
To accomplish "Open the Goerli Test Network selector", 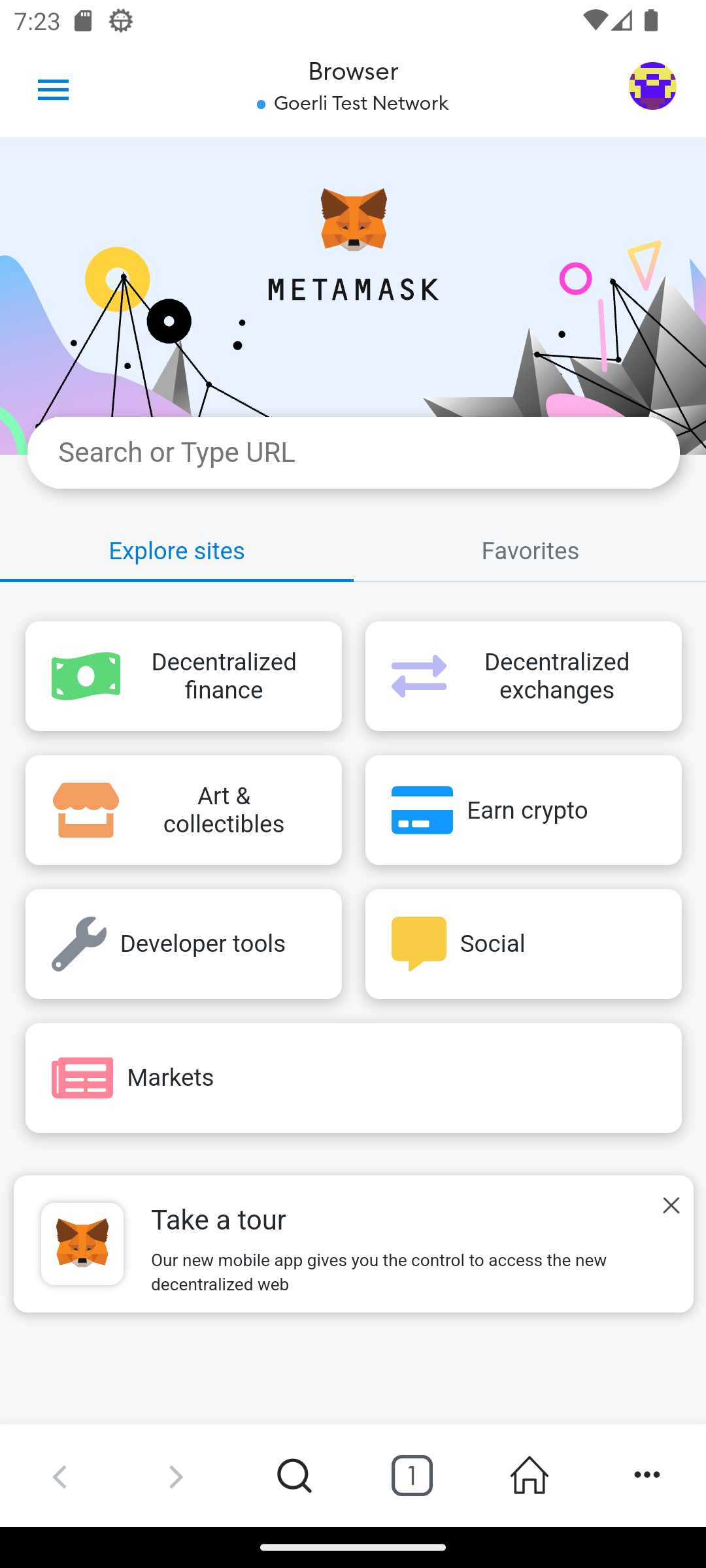I will pyautogui.click(x=353, y=103).
